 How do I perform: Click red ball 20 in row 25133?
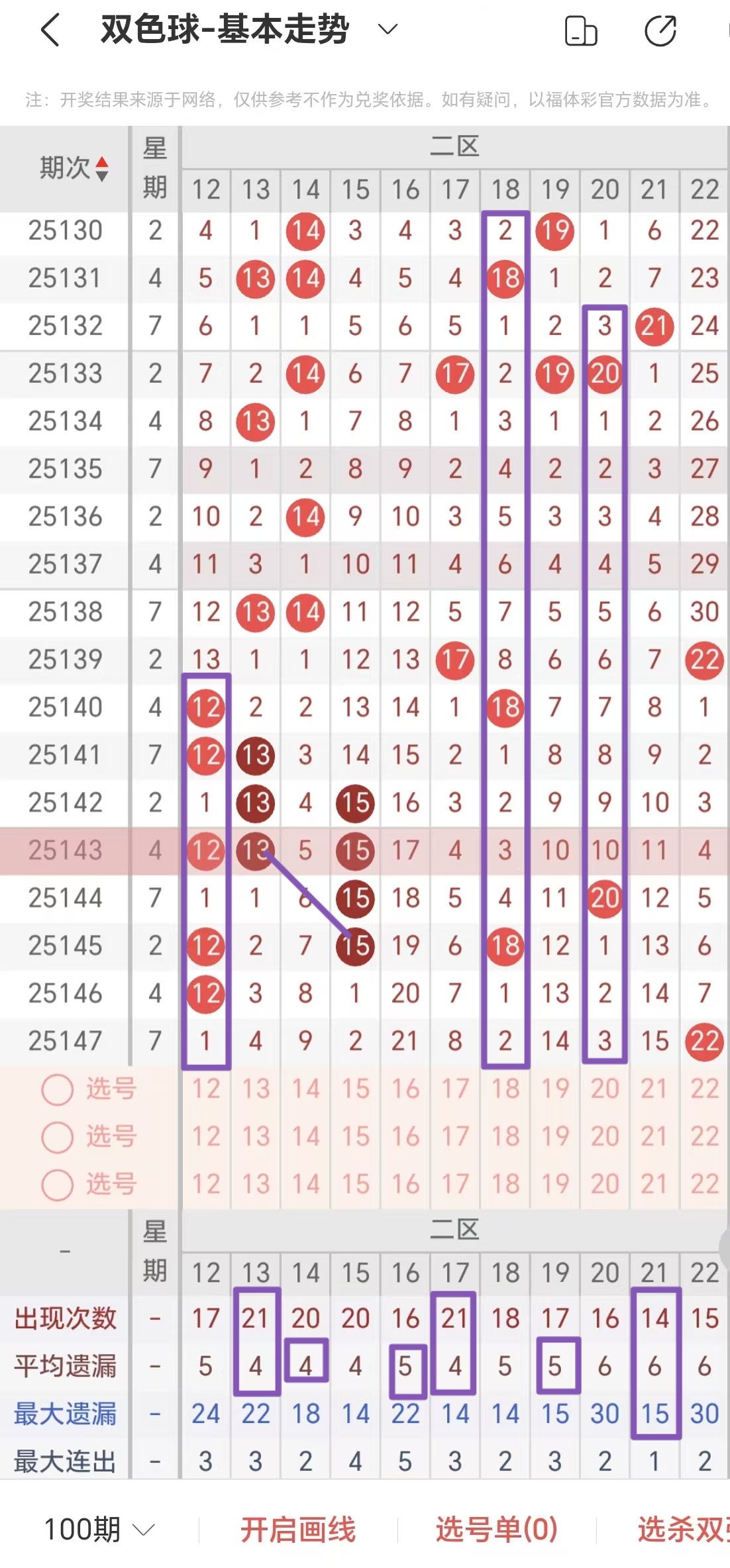(x=604, y=374)
